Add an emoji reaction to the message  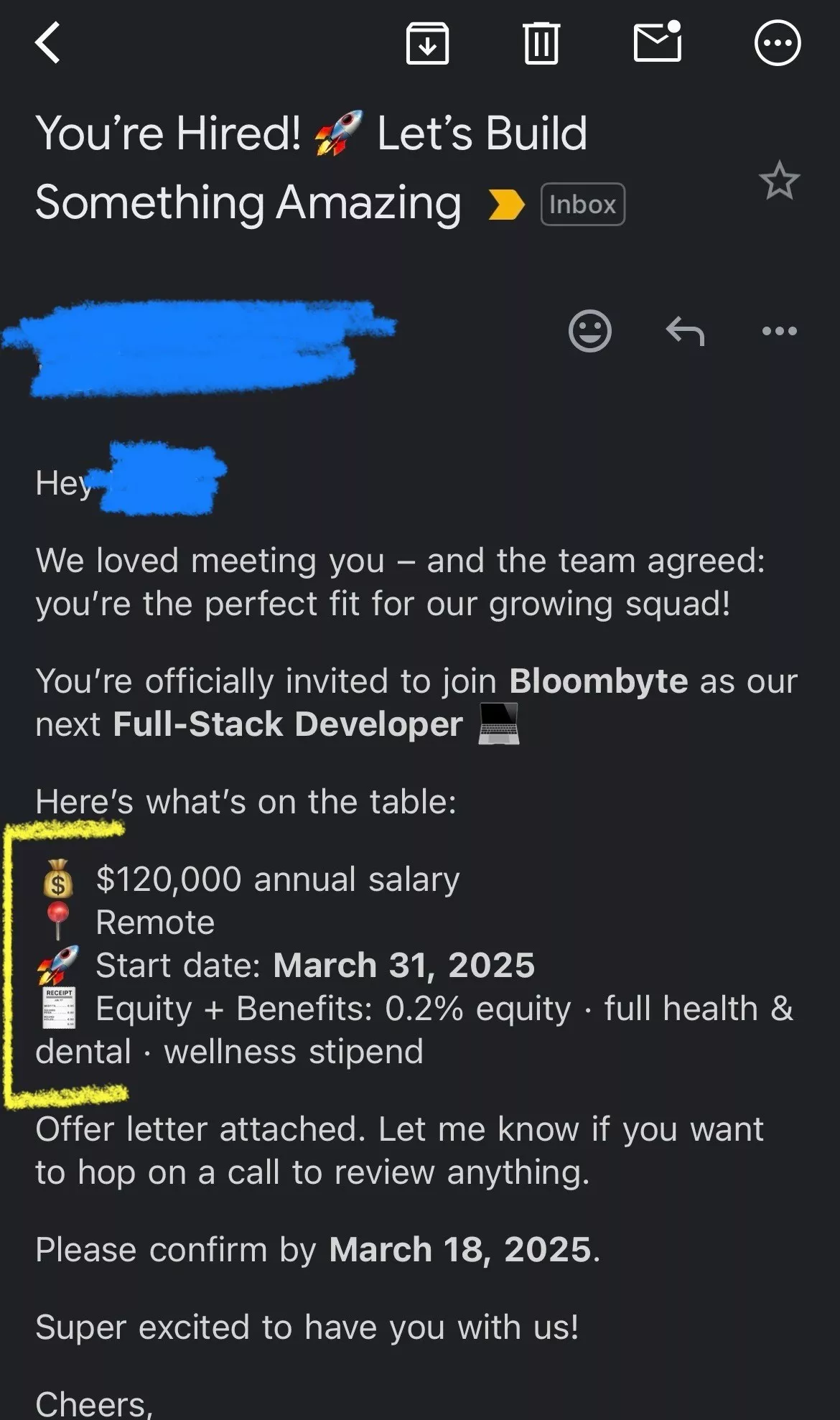(x=589, y=331)
